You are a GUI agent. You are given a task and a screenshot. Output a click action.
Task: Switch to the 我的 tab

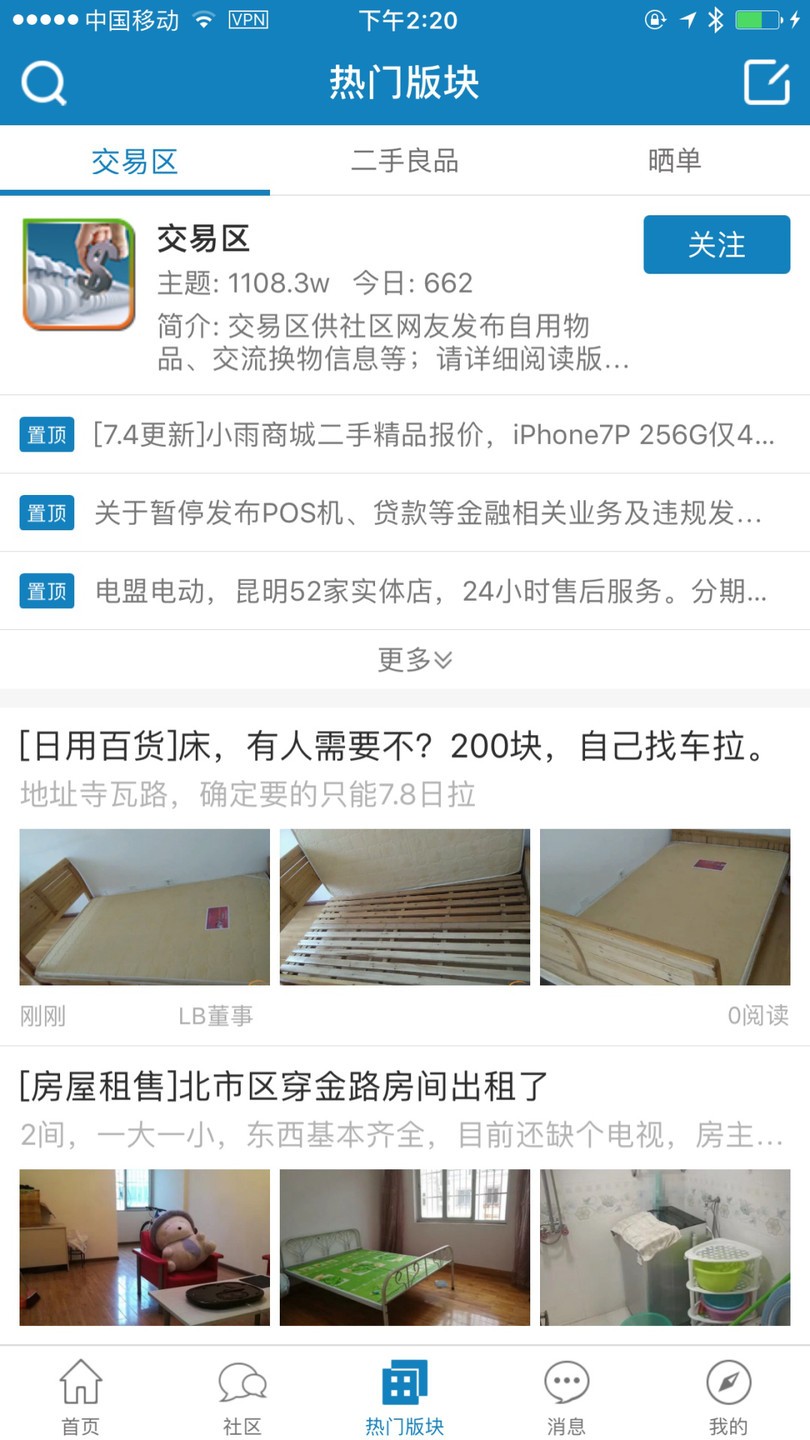click(x=728, y=1395)
